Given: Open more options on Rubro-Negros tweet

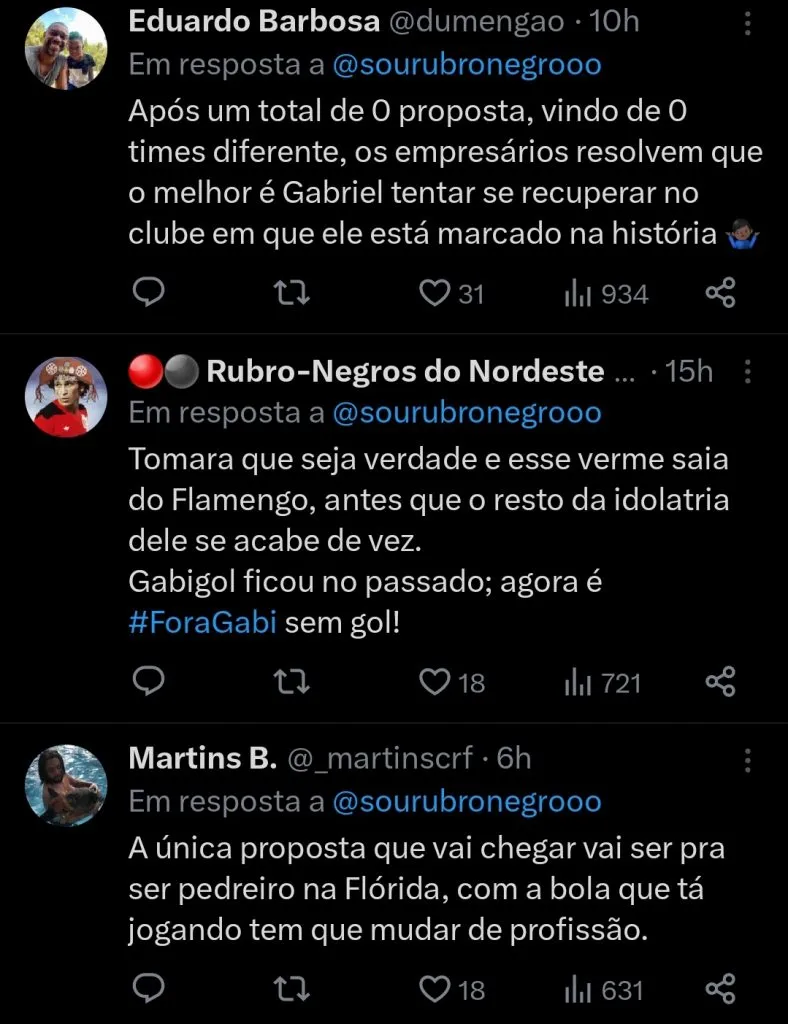Looking at the screenshot, I should tap(747, 370).
